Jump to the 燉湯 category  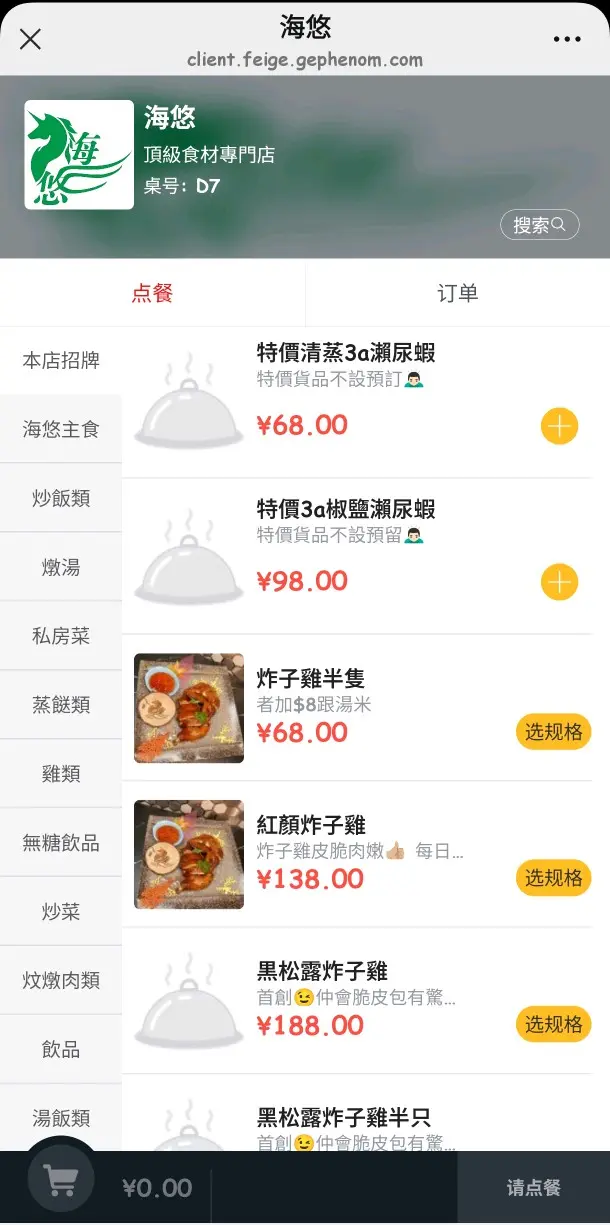[61, 567]
